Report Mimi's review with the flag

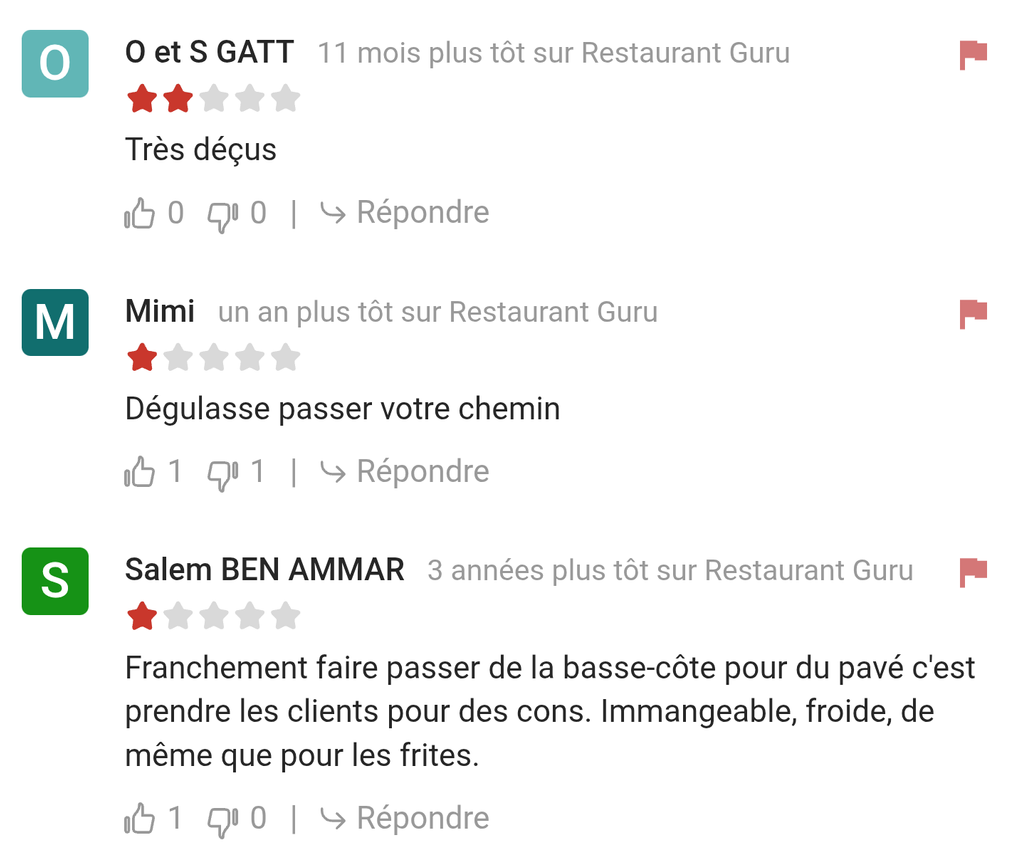973,314
